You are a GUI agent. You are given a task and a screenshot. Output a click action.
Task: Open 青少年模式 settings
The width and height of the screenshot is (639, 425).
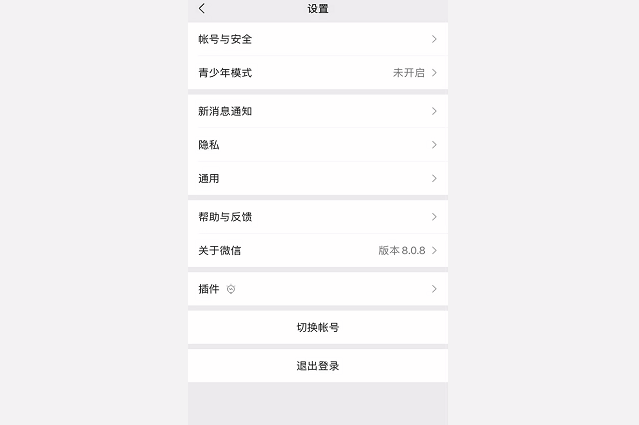pos(318,73)
